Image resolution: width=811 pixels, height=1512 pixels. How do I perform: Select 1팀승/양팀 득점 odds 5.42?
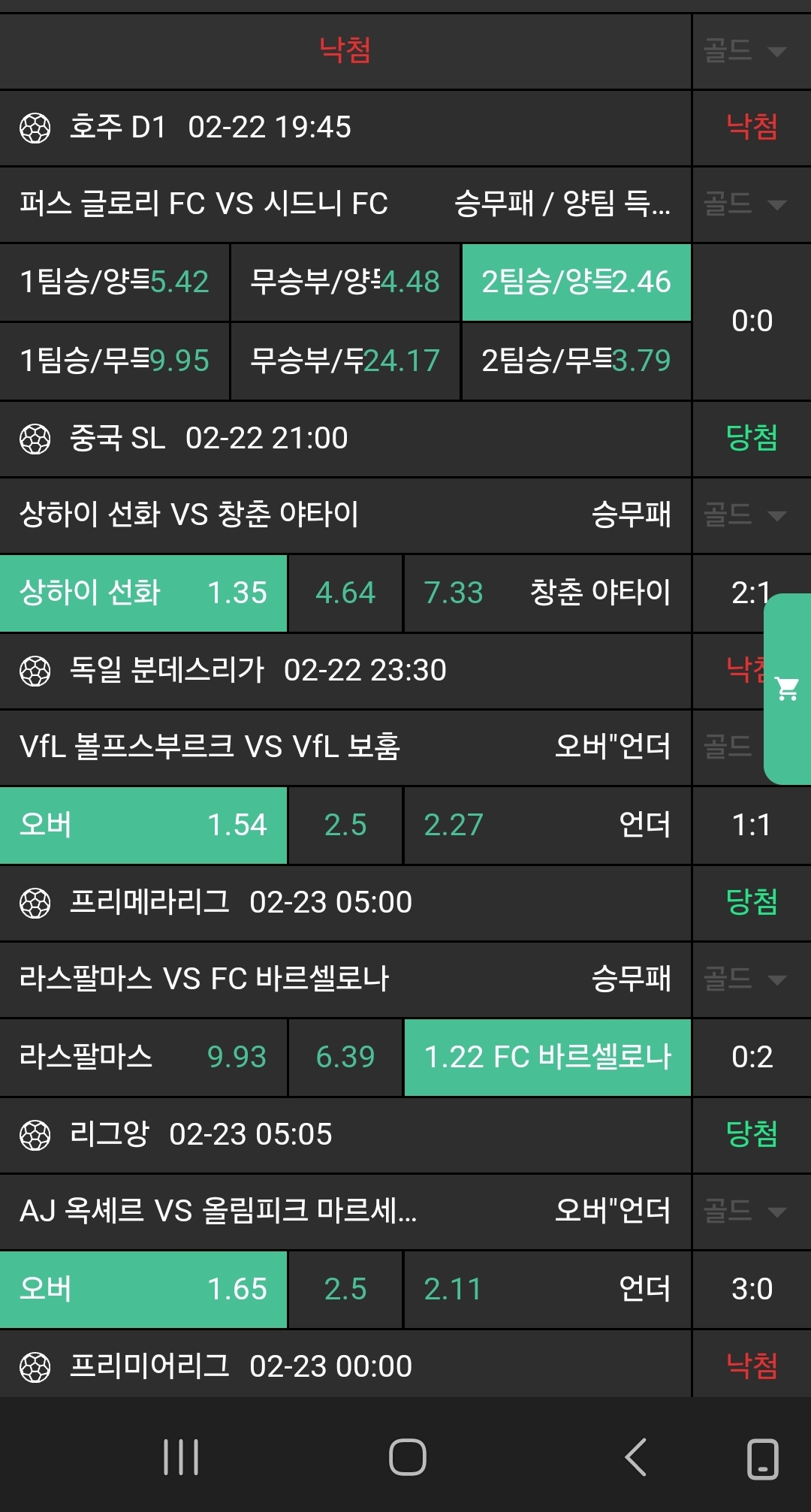(x=114, y=282)
